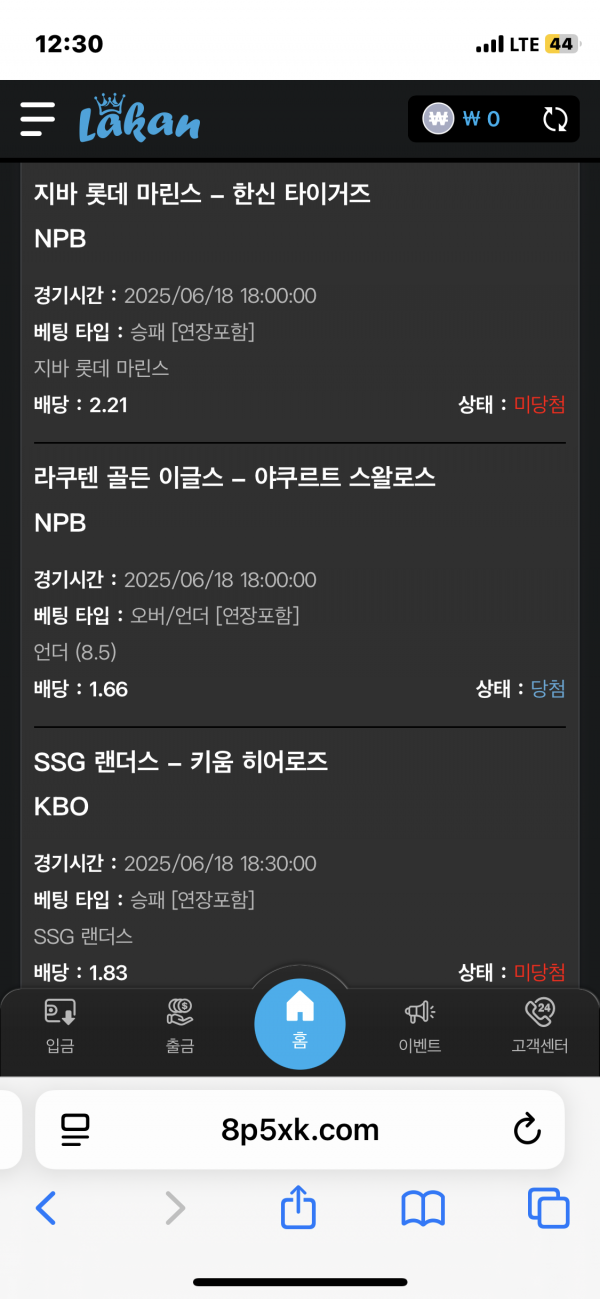Open the 고객센터 customer center tab
Image resolution: width=600 pixels, height=1299 pixels.
[540, 1026]
